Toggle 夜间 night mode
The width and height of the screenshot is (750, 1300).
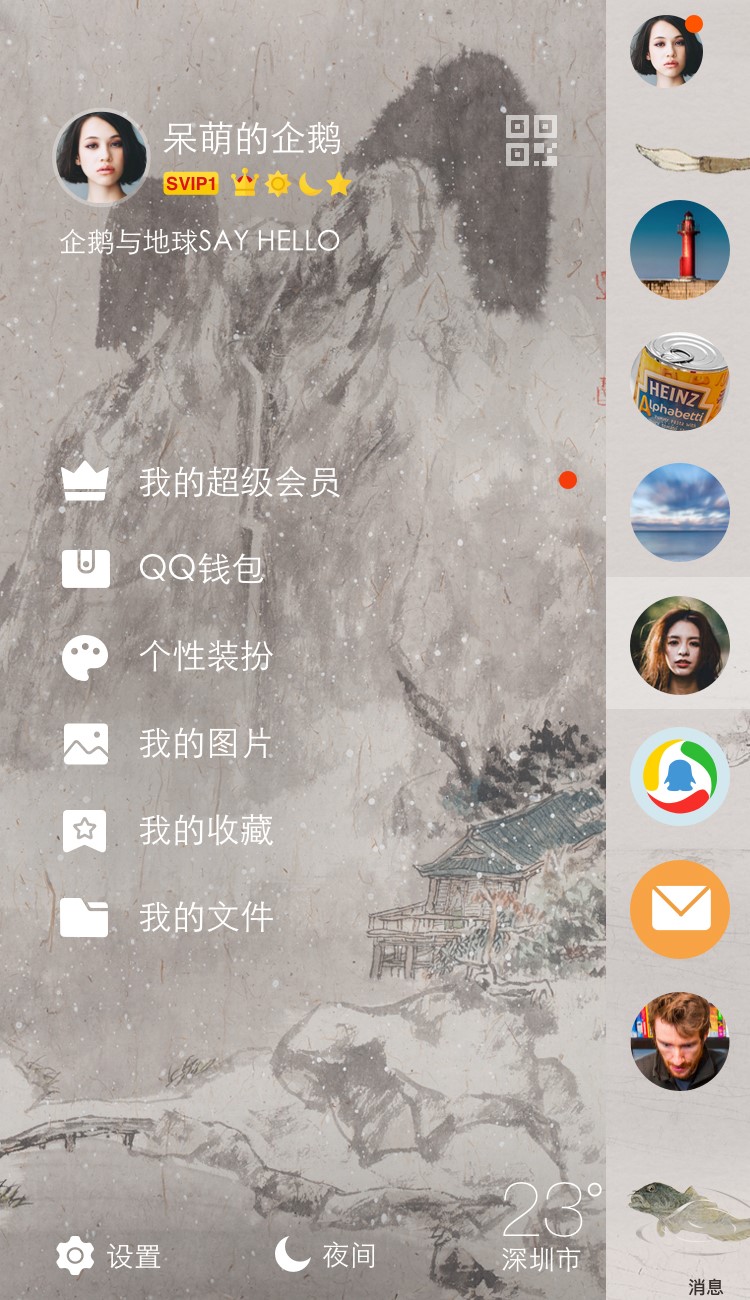[x=325, y=1254]
